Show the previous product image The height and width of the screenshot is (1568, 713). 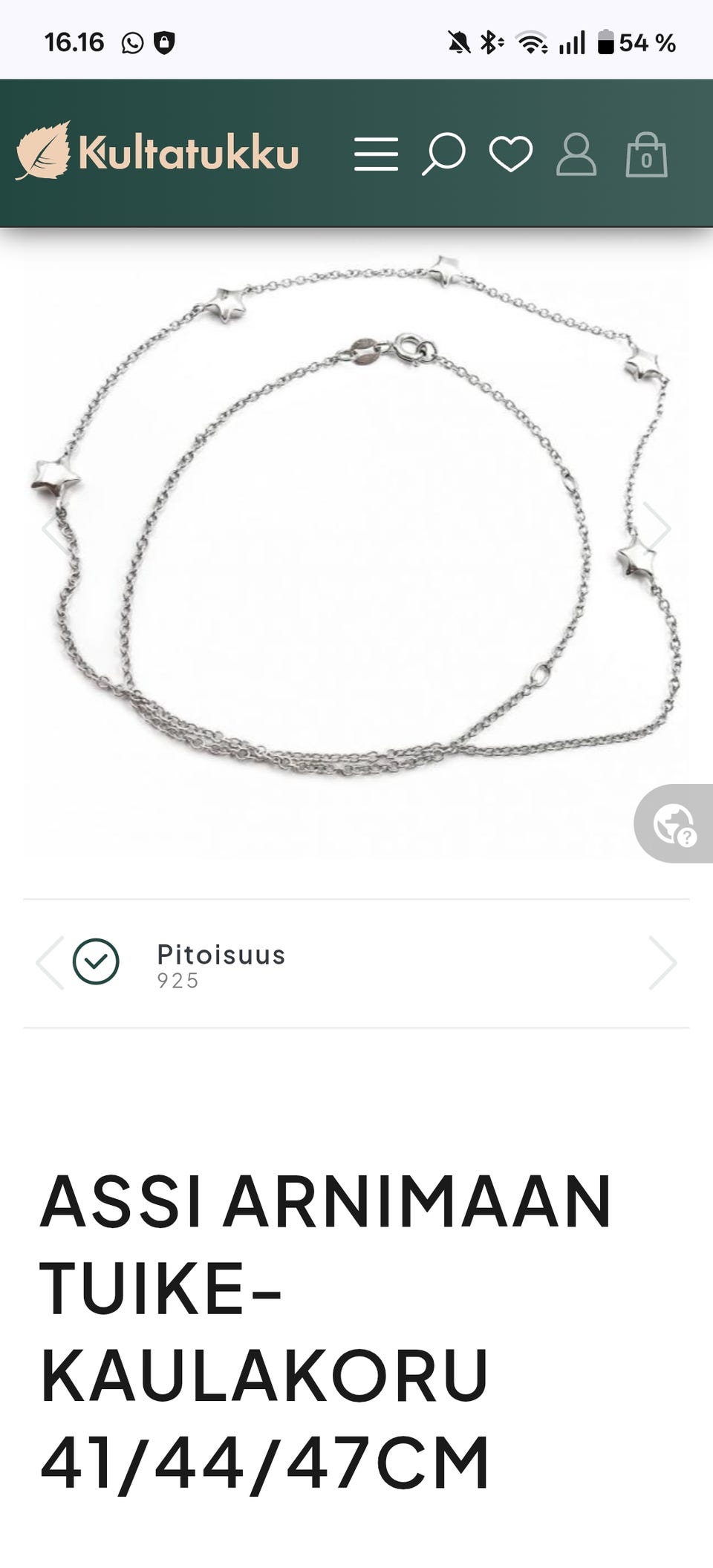[53, 528]
